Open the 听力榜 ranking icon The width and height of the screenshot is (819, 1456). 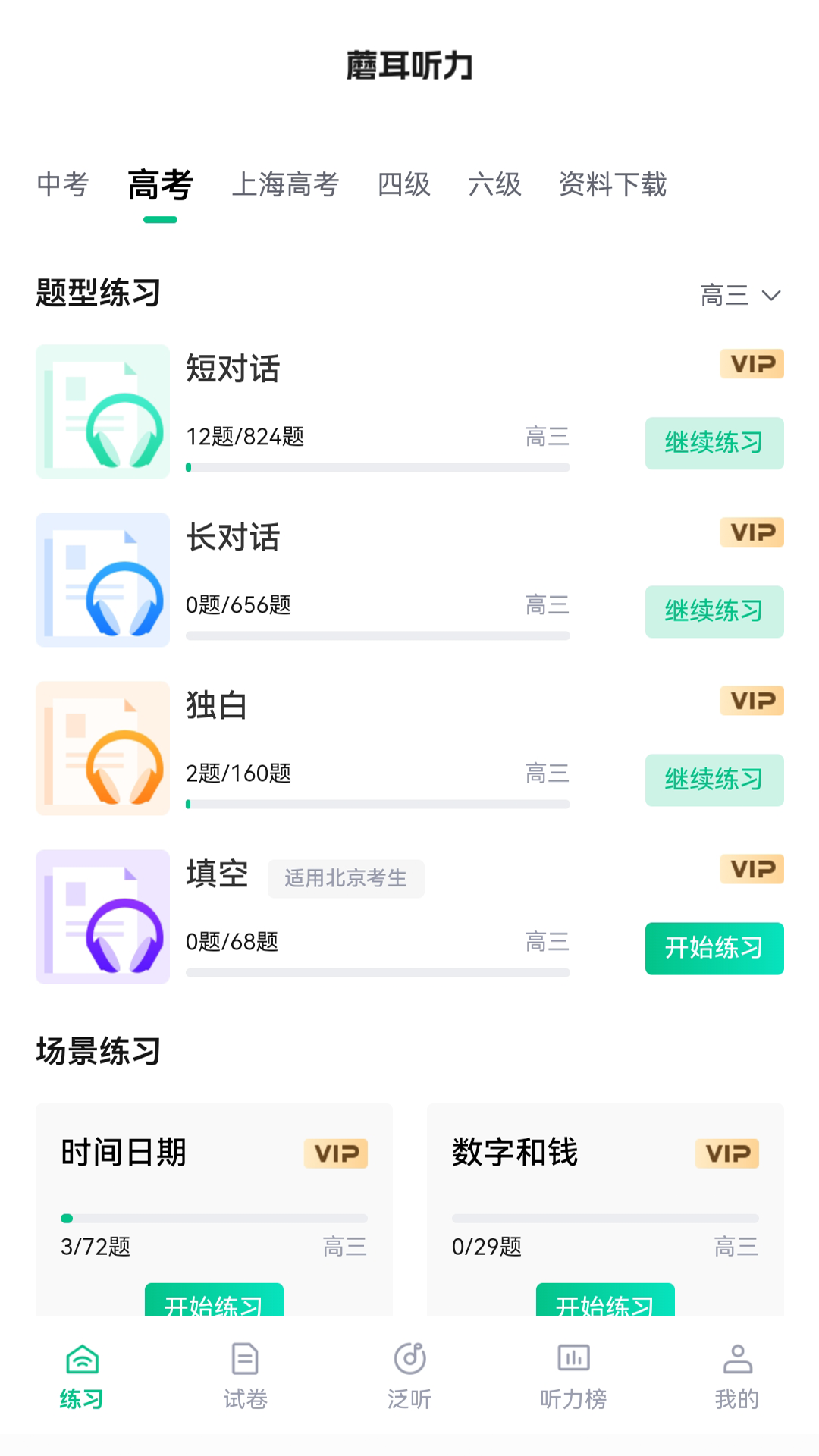573,1360
